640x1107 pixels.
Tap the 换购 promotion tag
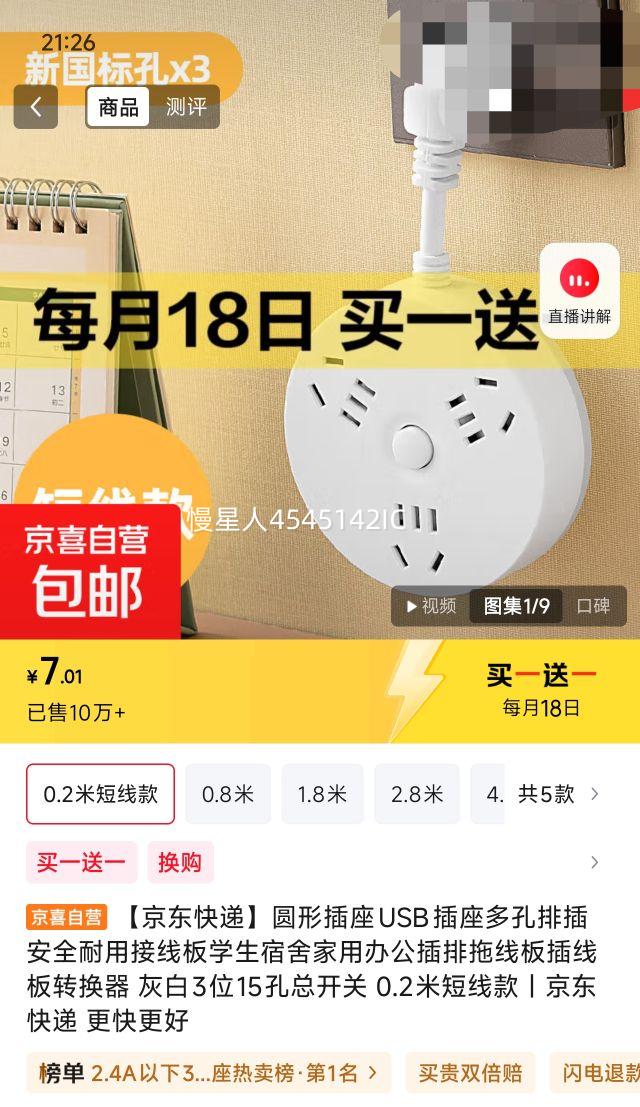180,862
